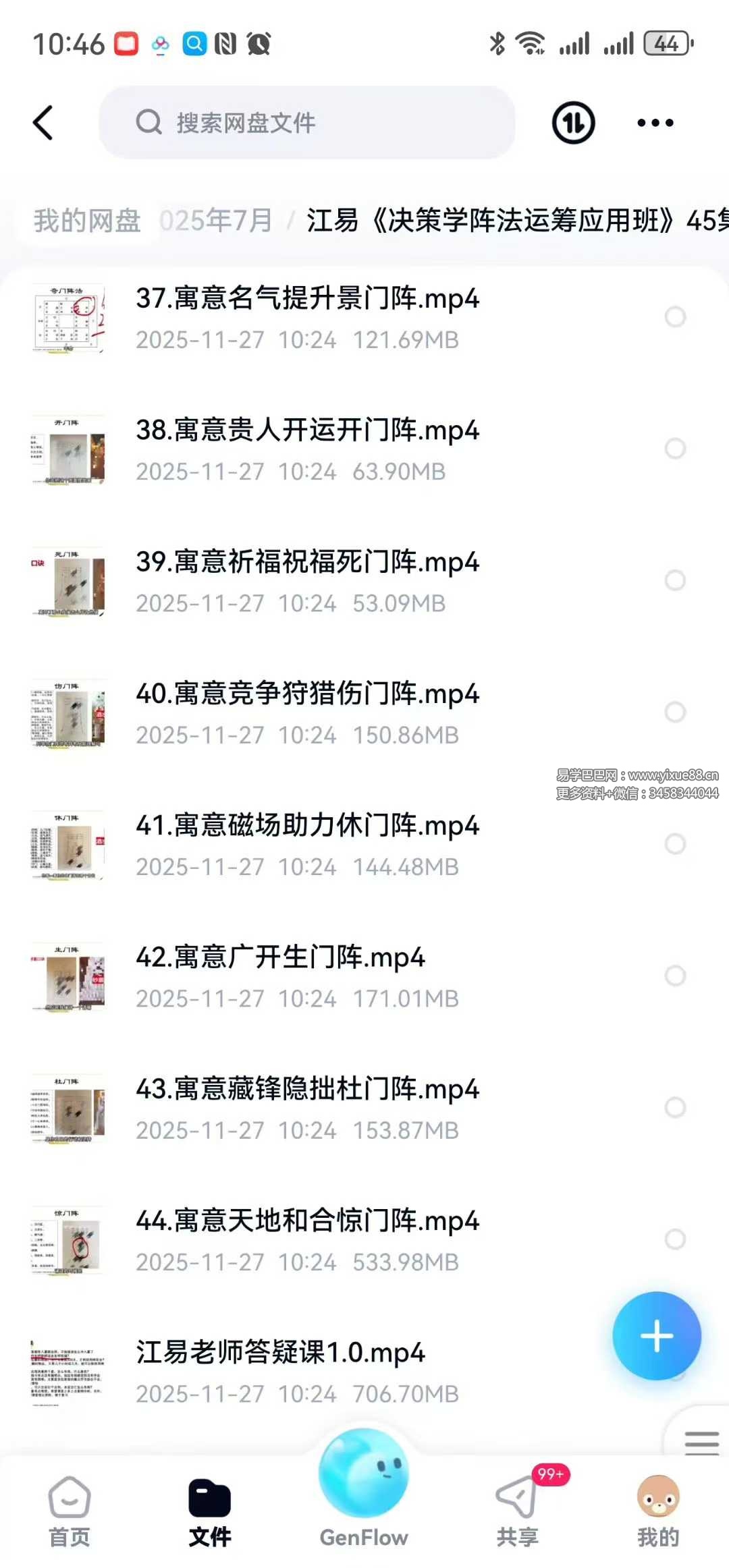
Task: Tap the three-line handle at bottom right
Action: click(701, 1443)
